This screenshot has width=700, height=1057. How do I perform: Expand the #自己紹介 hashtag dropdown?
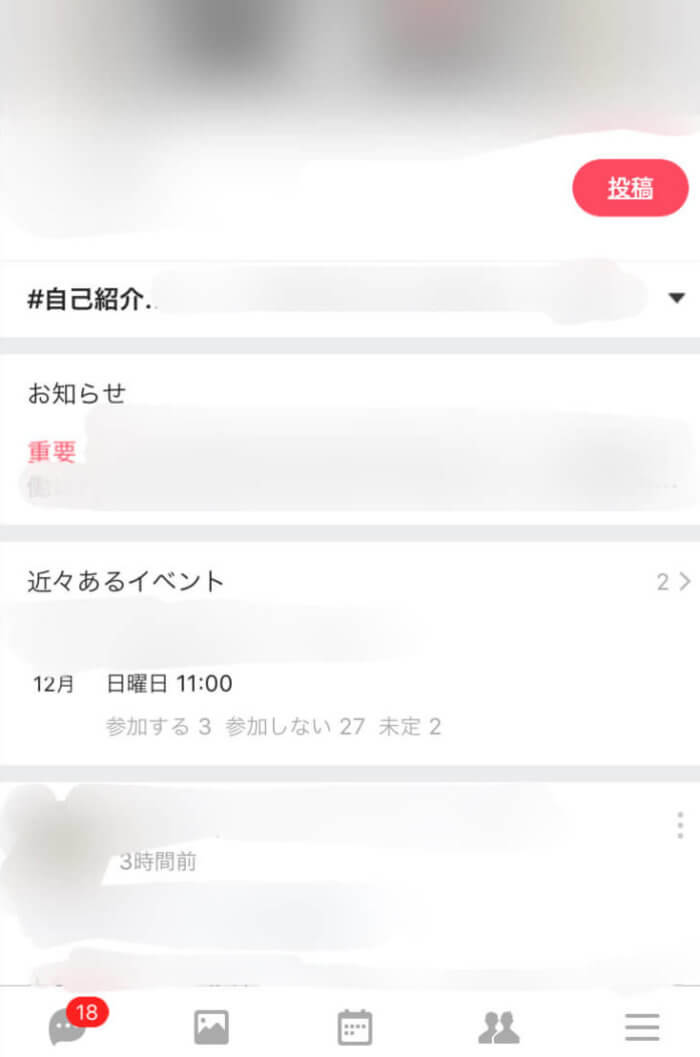click(x=676, y=298)
